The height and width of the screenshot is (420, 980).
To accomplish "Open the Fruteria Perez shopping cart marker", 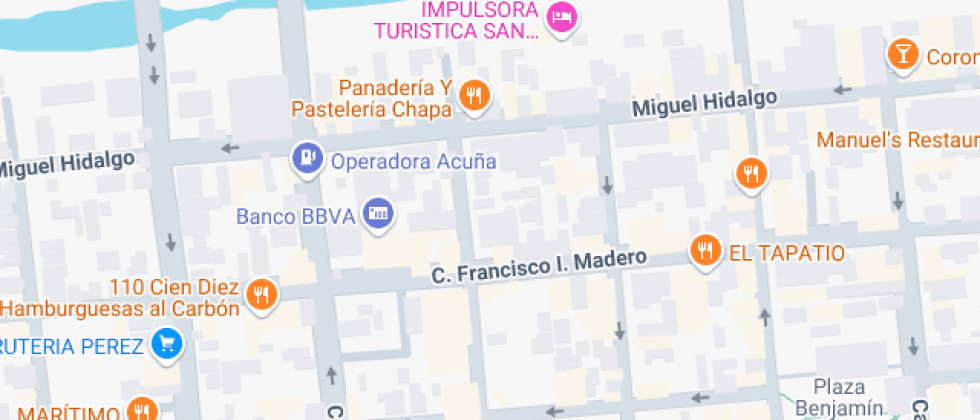I will pyautogui.click(x=166, y=345).
